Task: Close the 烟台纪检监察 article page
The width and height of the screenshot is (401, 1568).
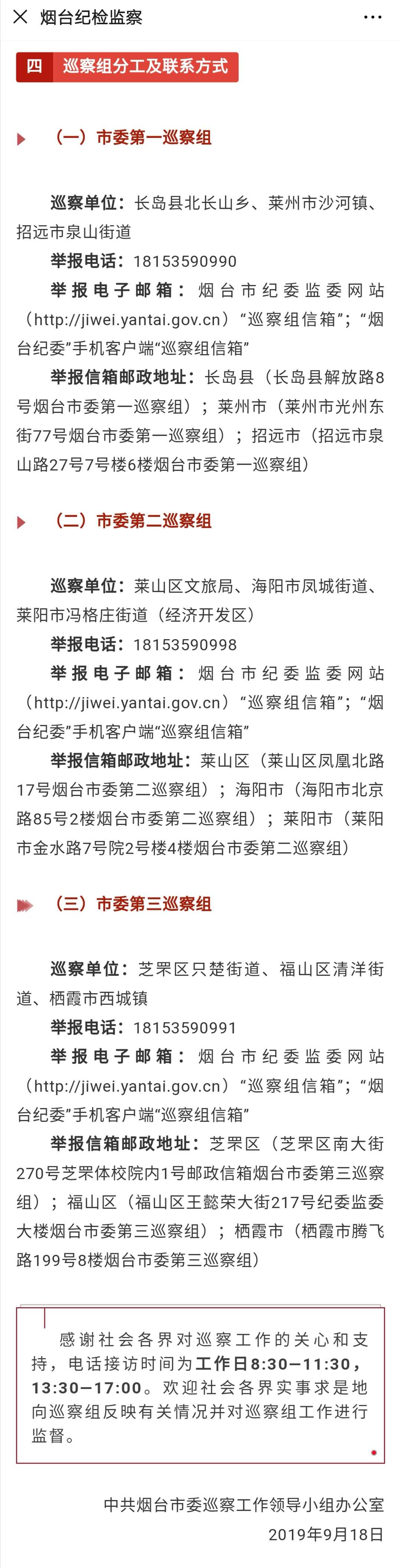Action: pyautogui.click(x=20, y=17)
